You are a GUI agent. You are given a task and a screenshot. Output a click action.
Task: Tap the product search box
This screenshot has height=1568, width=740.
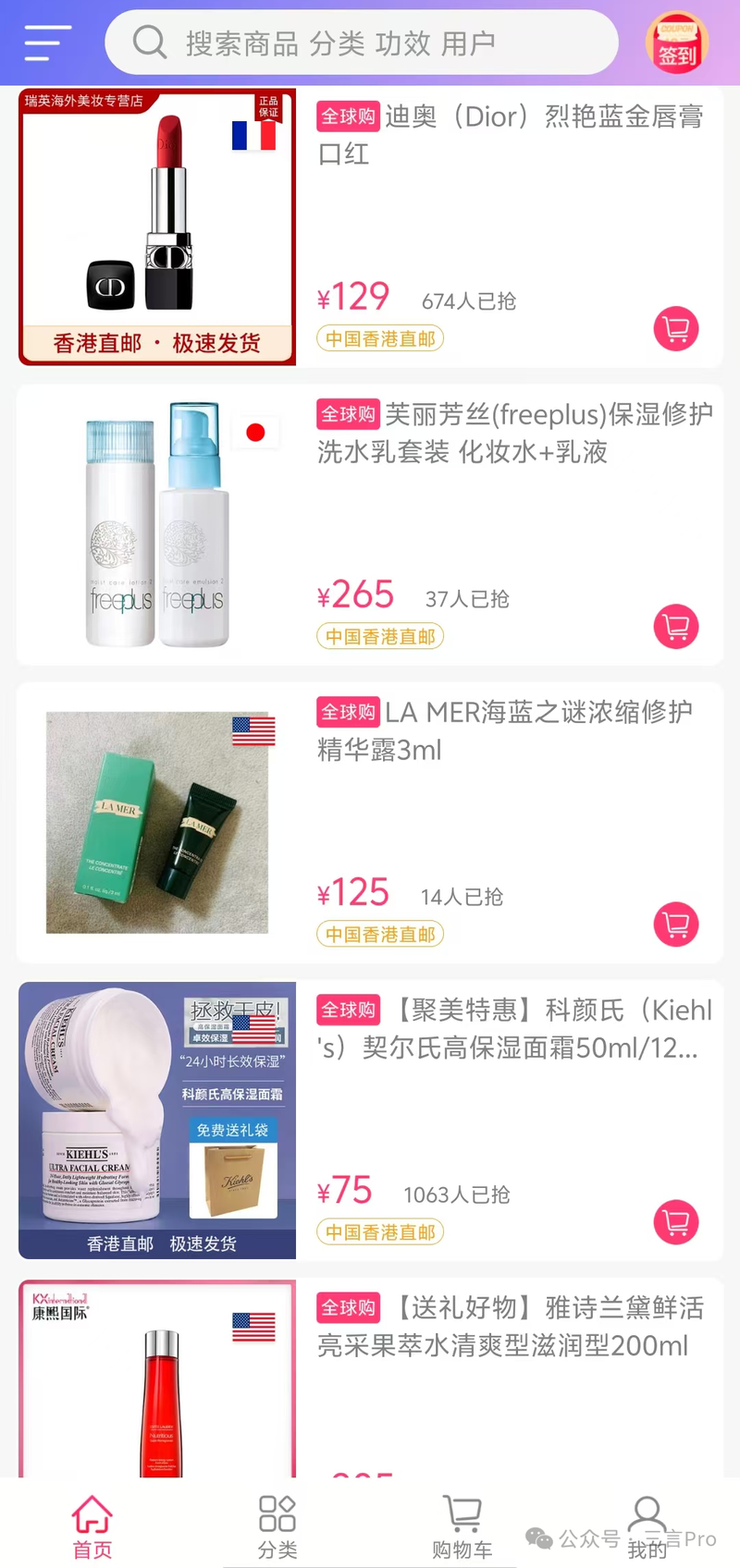[362, 43]
